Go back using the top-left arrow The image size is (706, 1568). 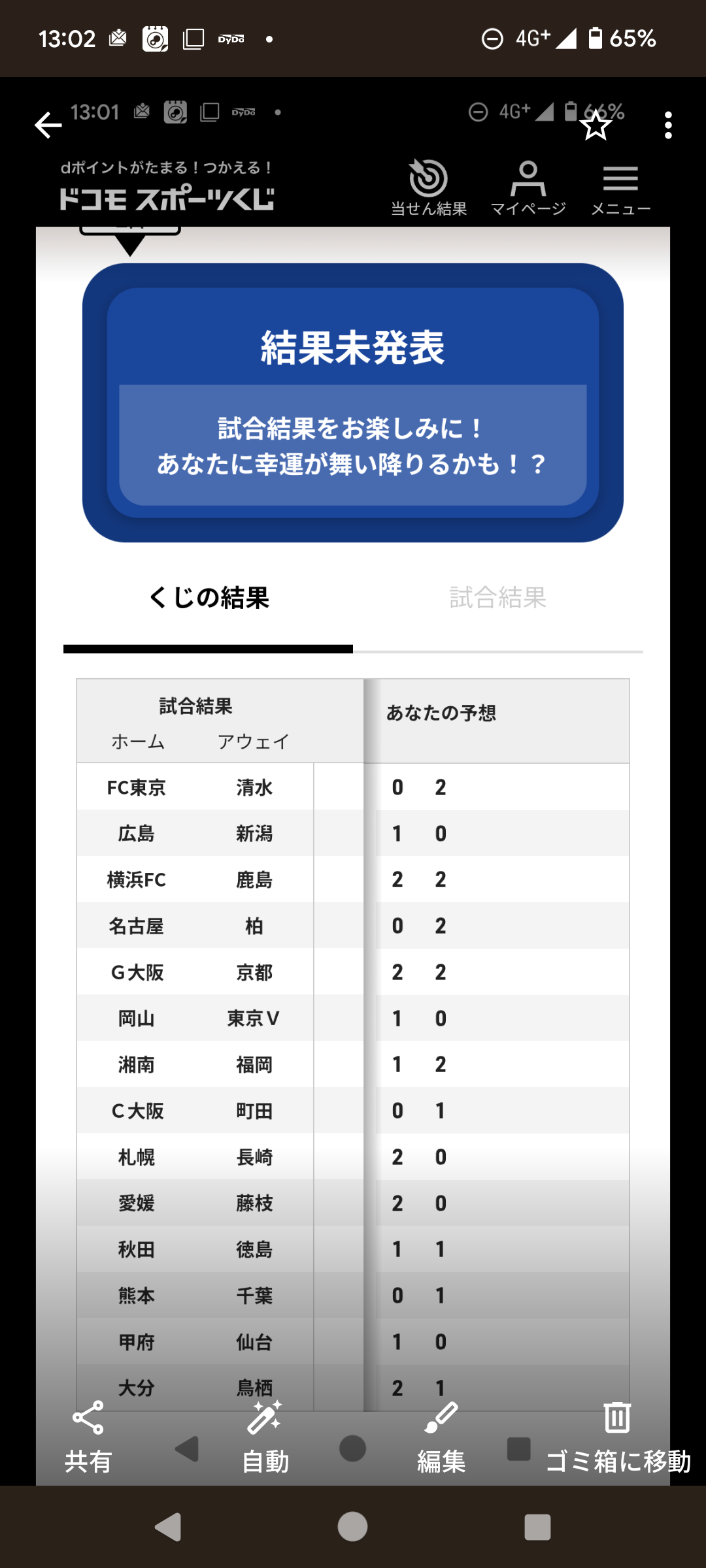pos(48,125)
